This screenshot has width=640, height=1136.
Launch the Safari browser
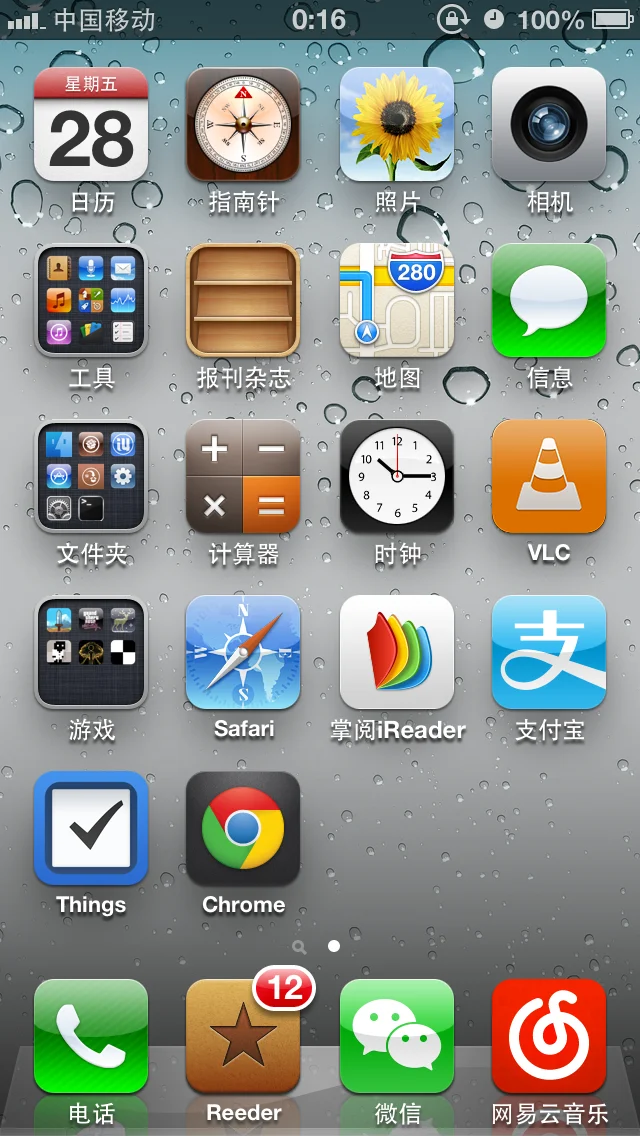coord(243,653)
